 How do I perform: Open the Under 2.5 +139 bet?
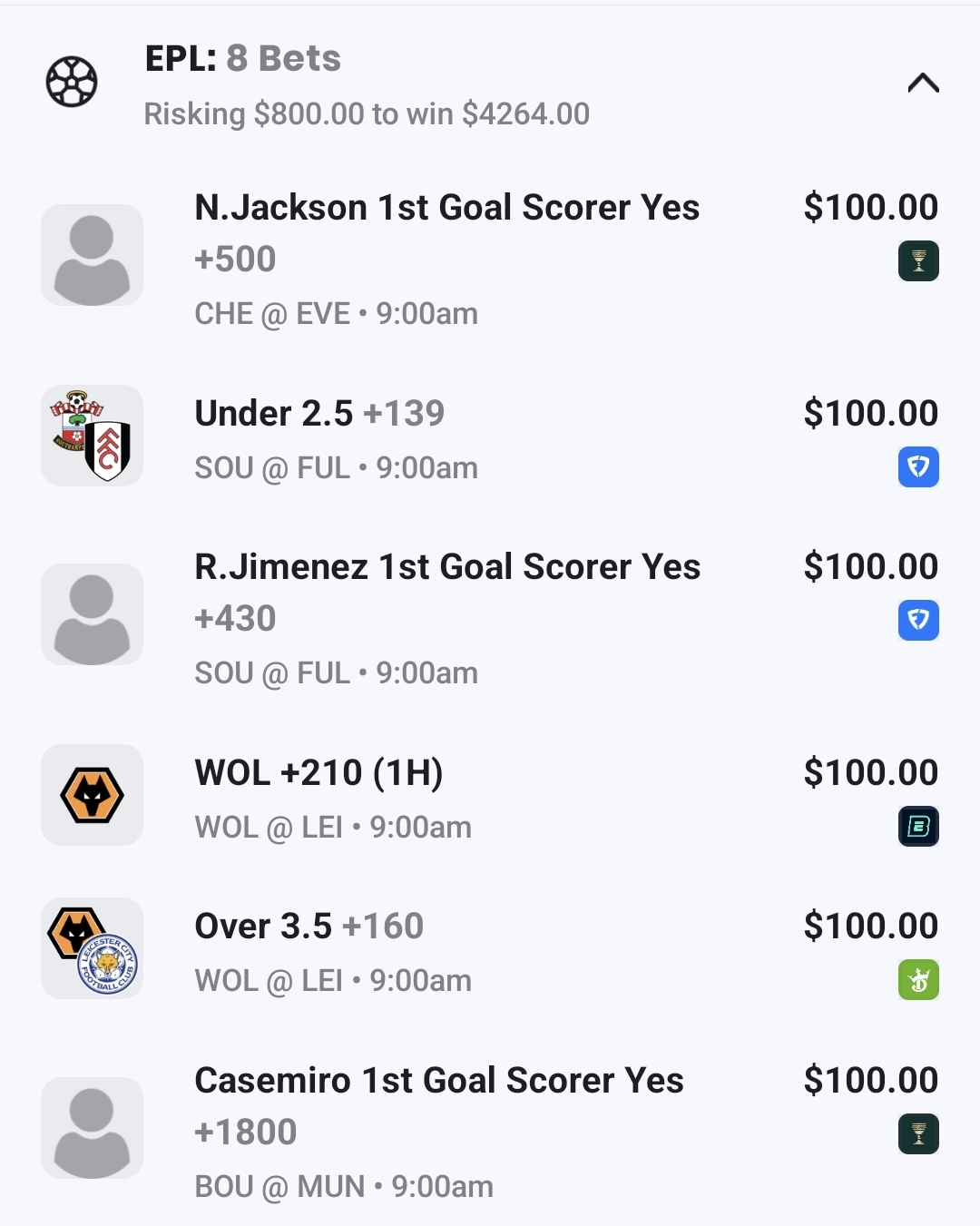319,414
